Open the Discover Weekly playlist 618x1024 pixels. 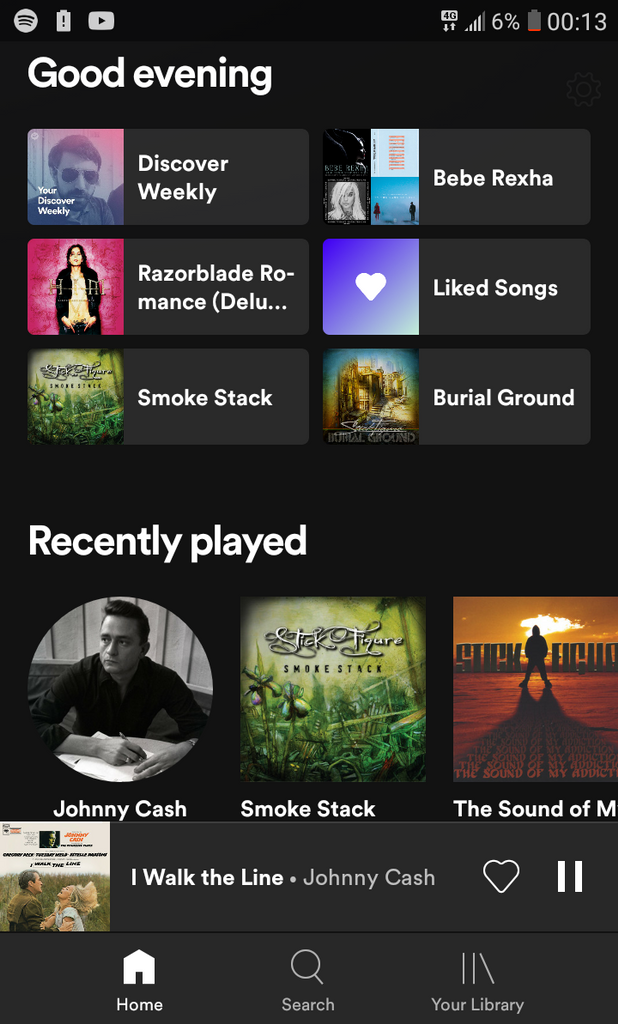168,177
